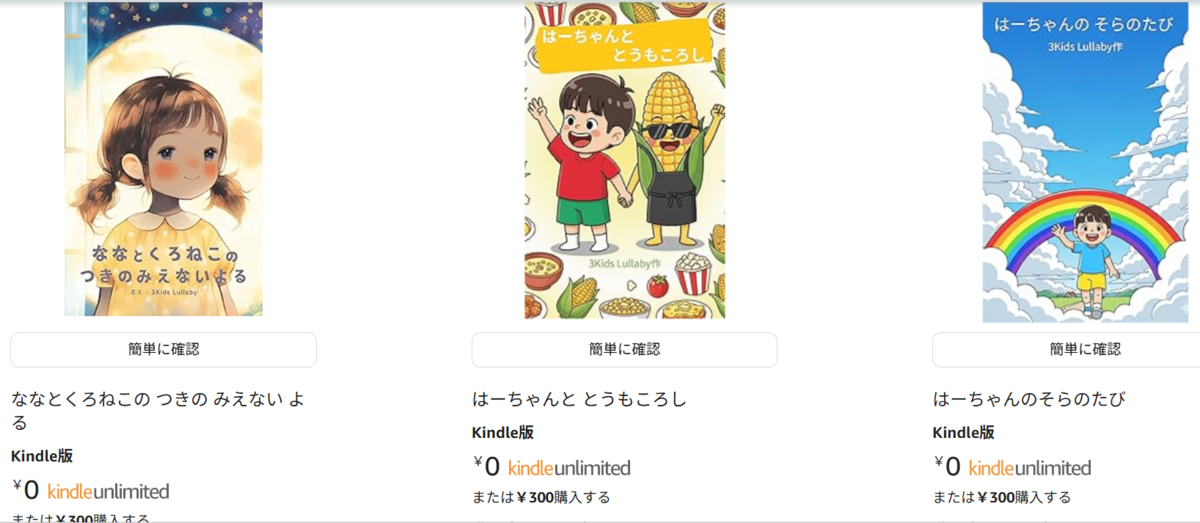Screen dimensions: 1200x523
Task: Open the ななとくろねこ book cover
Action: click(x=164, y=159)
